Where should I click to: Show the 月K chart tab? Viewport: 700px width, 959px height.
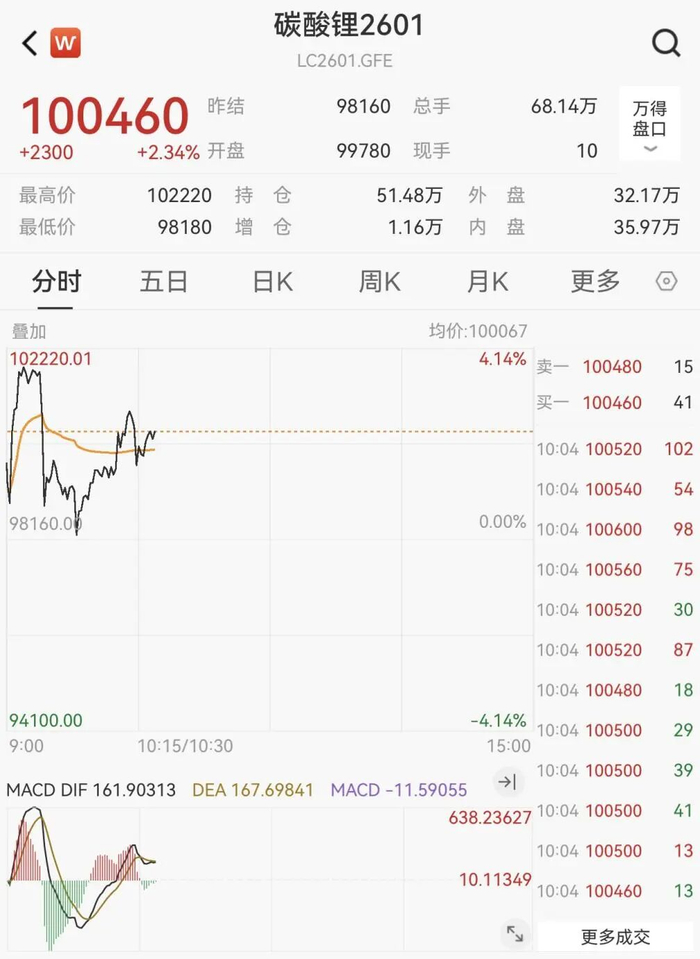(x=487, y=282)
